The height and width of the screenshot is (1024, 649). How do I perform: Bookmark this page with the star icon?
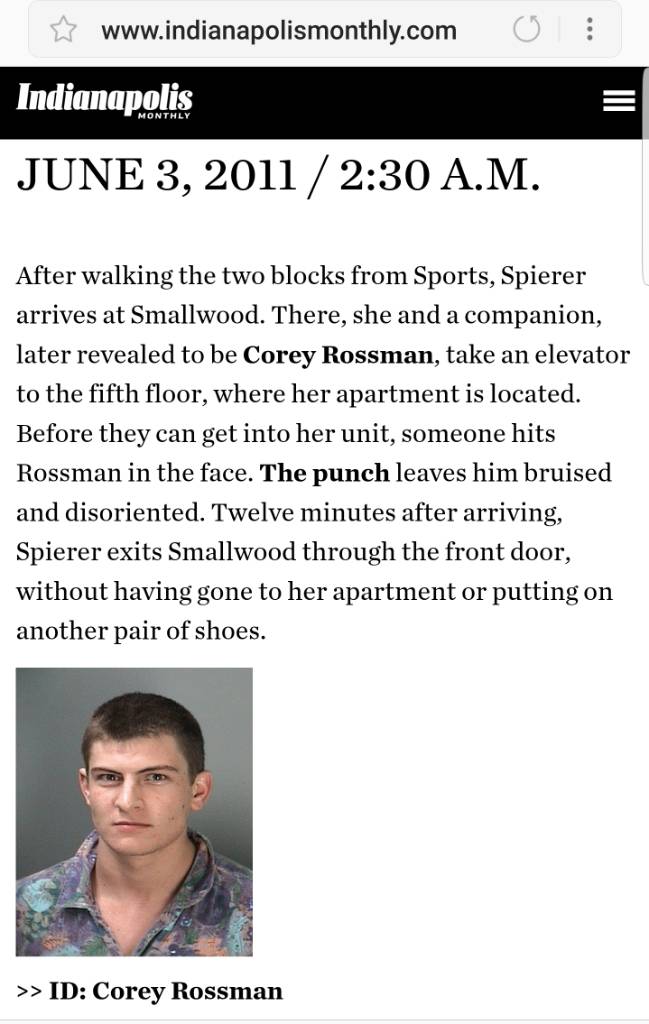[x=64, y=31]
